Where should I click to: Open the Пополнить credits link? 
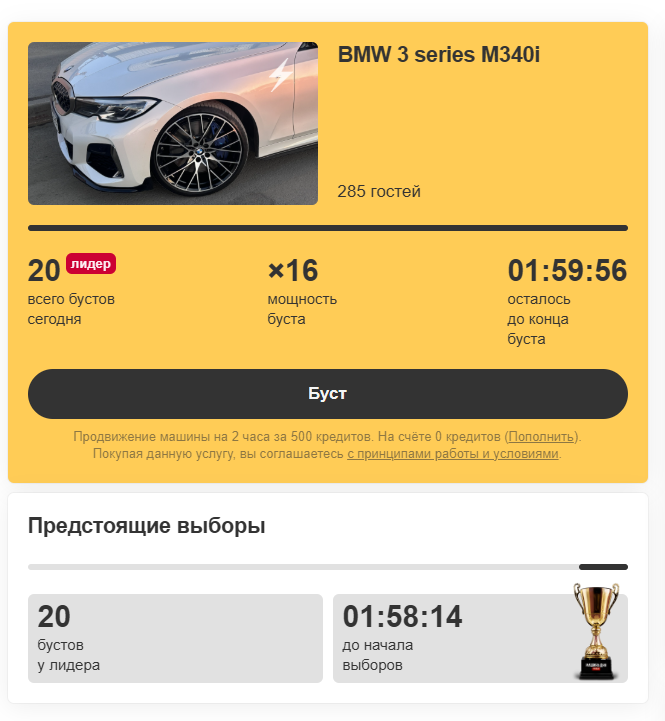[x=541, y=437]
